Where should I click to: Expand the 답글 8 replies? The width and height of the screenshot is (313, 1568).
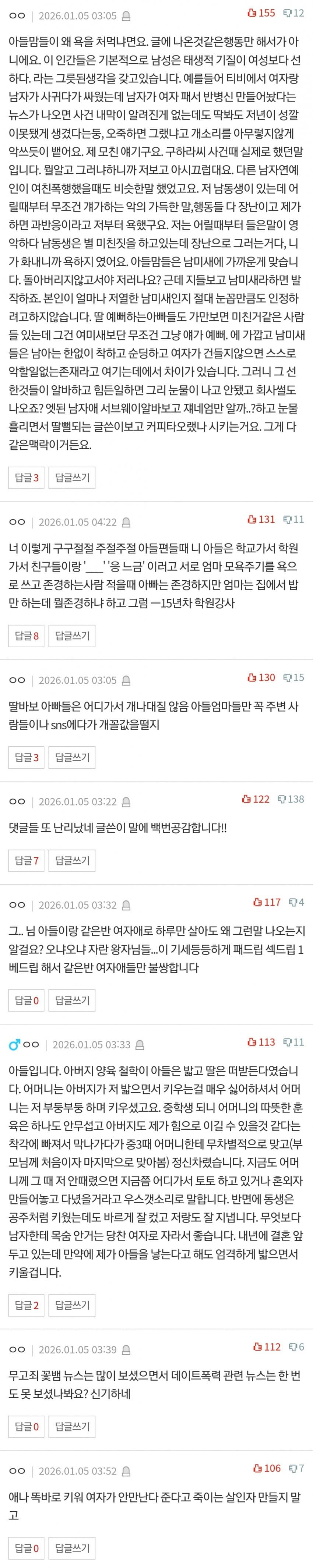coord(27,636)
